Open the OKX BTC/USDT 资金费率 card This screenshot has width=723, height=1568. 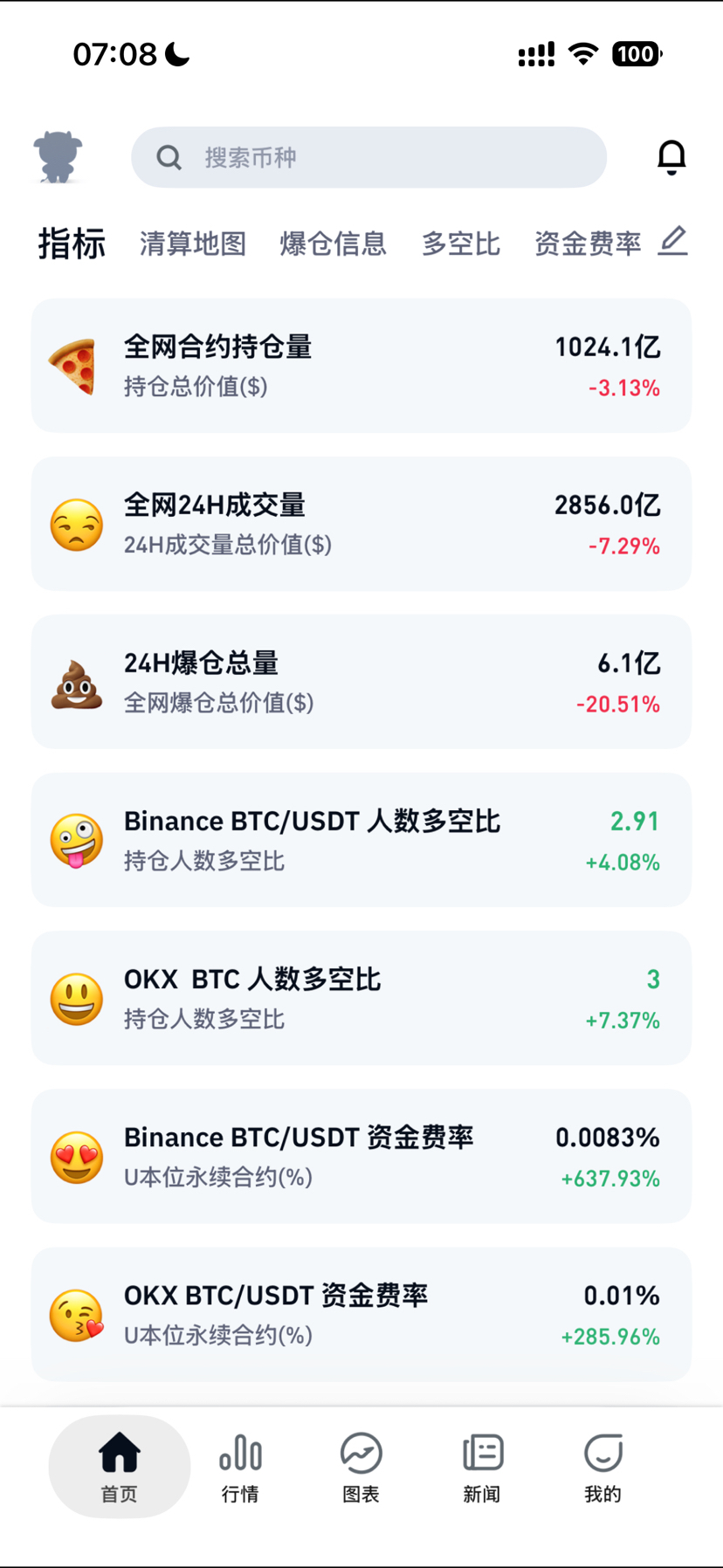[361, 1314]
